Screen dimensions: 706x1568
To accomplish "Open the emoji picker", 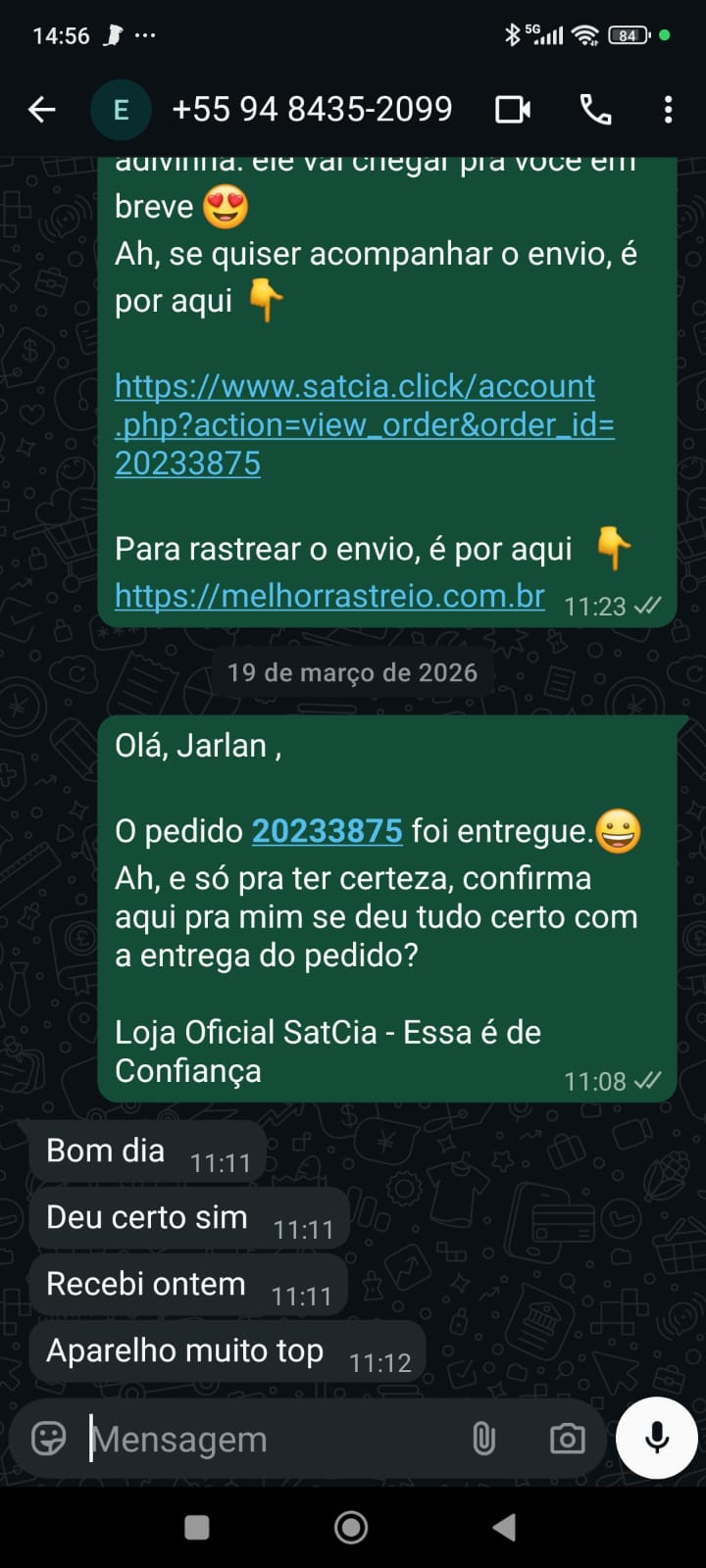I will click(49, 1439).
